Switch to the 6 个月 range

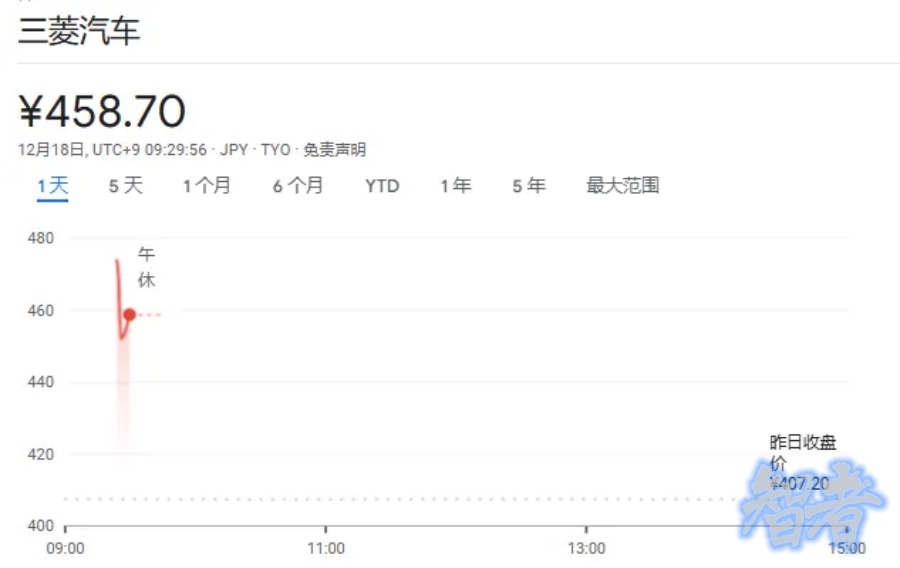(x=298, y=186)
